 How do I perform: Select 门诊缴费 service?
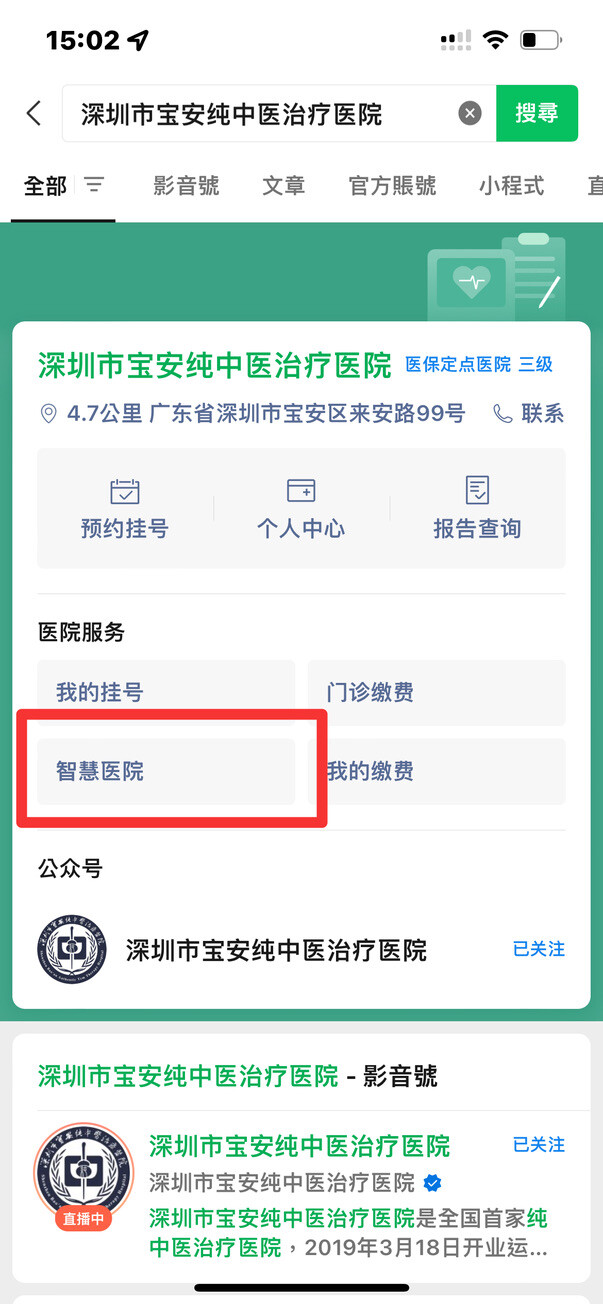pyautogui.click(x=436, y=692)
